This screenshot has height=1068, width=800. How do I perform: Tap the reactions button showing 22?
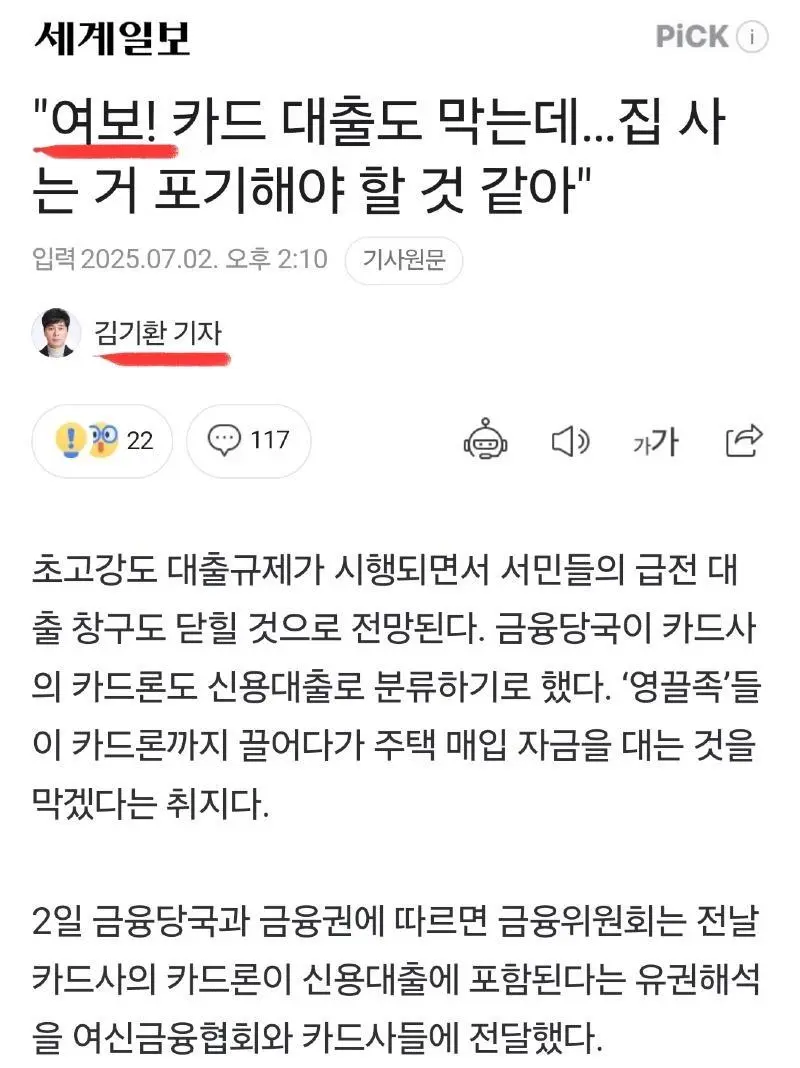point(102,440)
